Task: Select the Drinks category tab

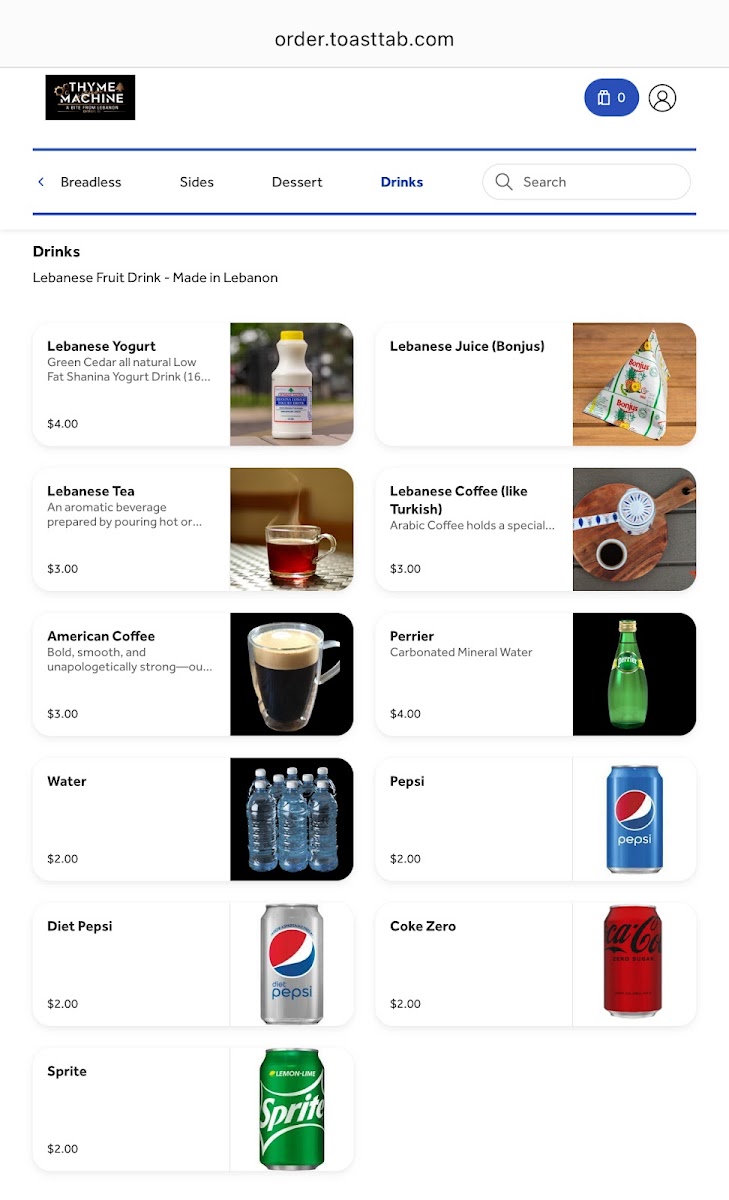Action: [402, 182]
